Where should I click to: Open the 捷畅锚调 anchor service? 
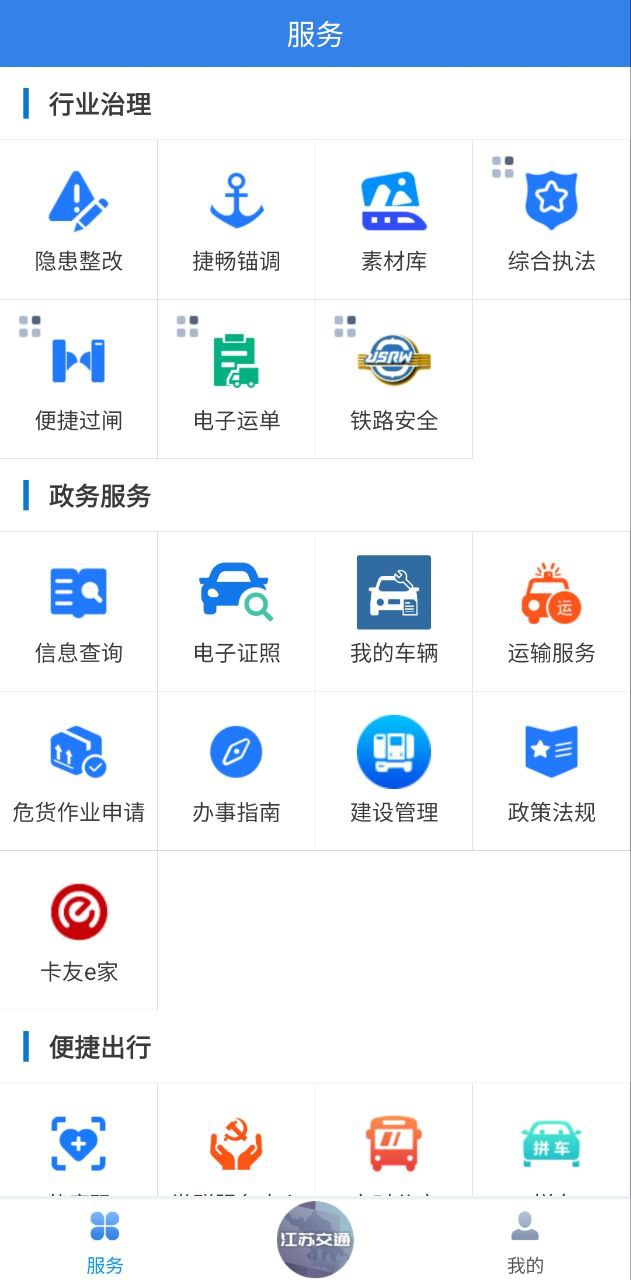(x=236, y=220)
